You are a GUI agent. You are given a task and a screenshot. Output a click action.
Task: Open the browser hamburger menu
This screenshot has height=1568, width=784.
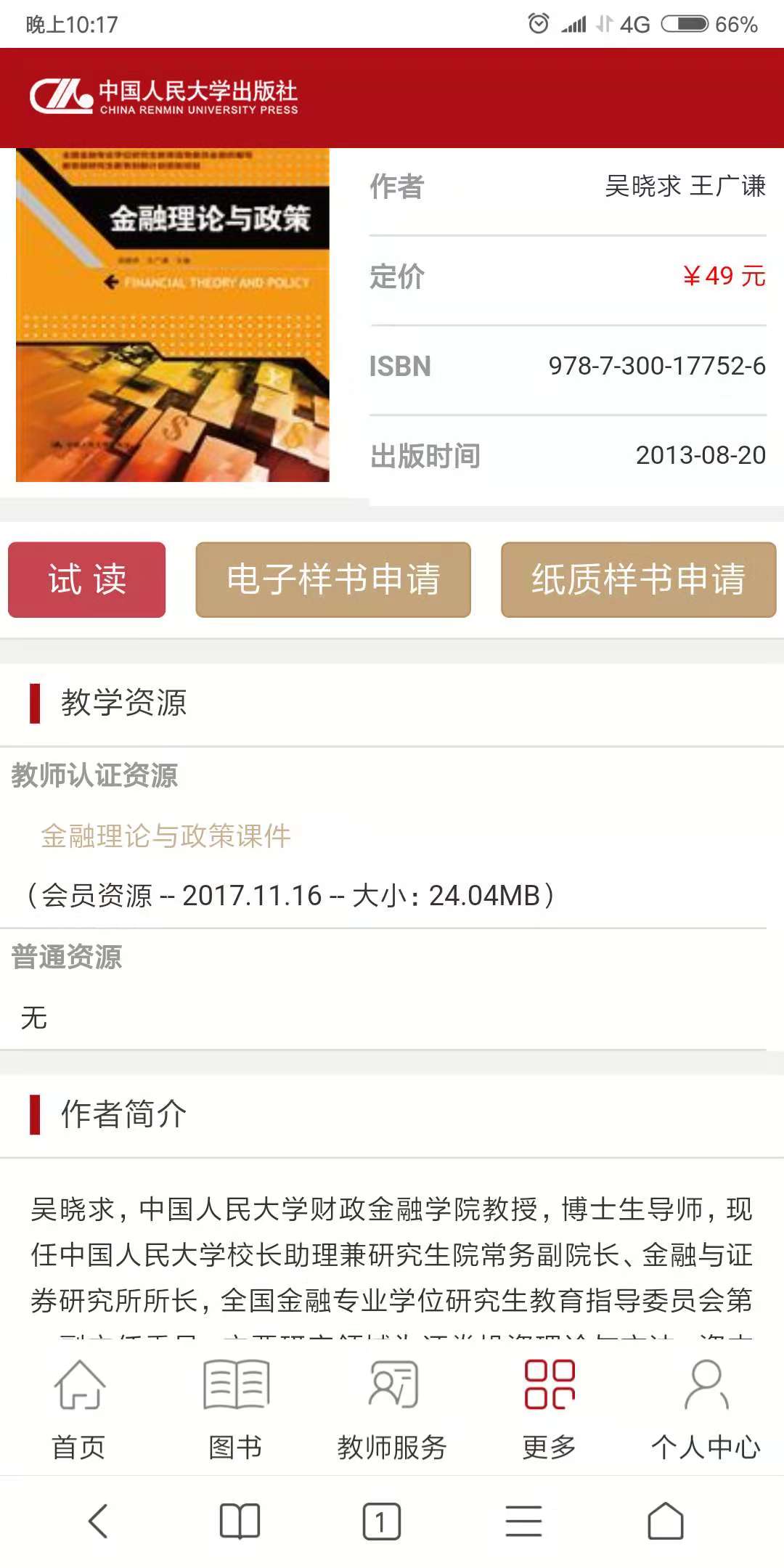(x=523, y=1521)
